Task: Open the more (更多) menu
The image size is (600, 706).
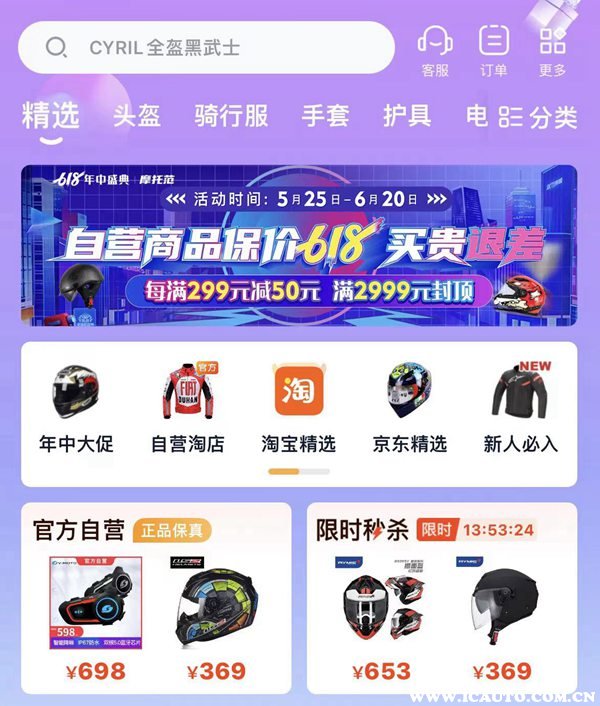Action: (552, 50)
